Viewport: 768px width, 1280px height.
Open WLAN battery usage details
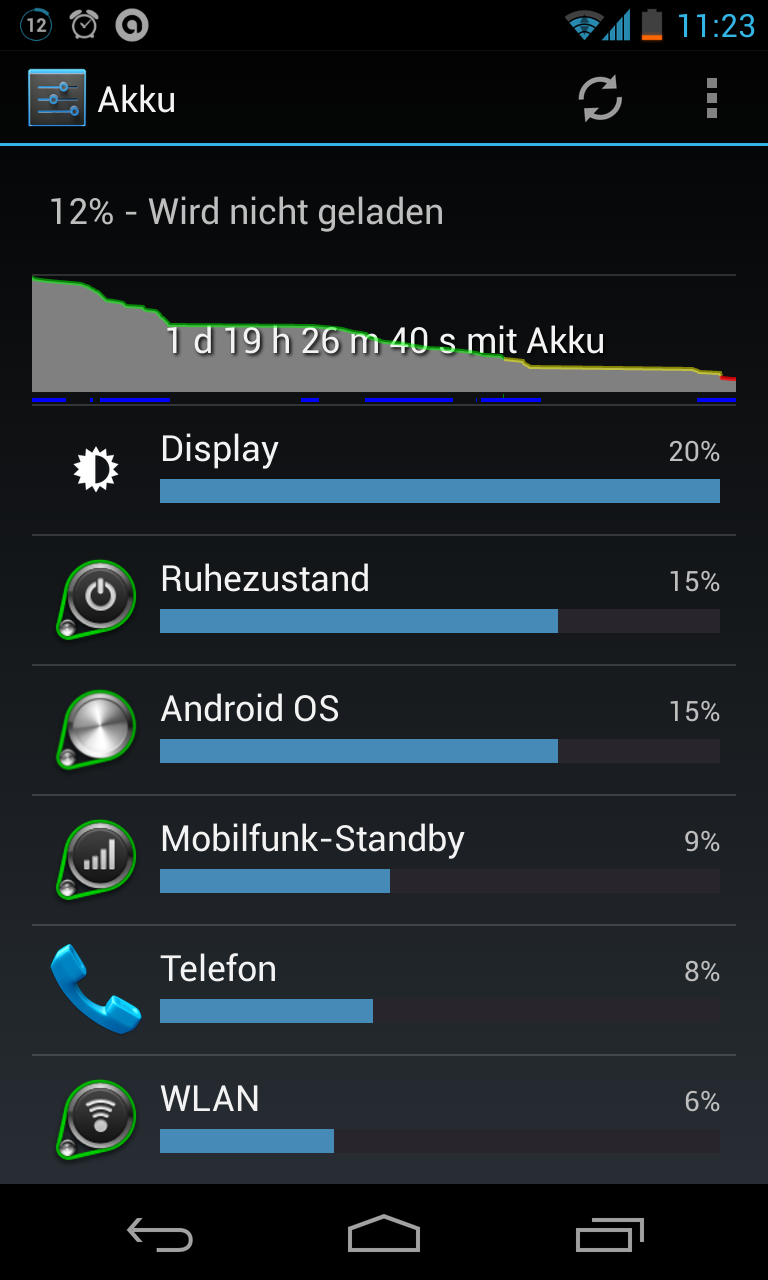(x=384, y=1120)
